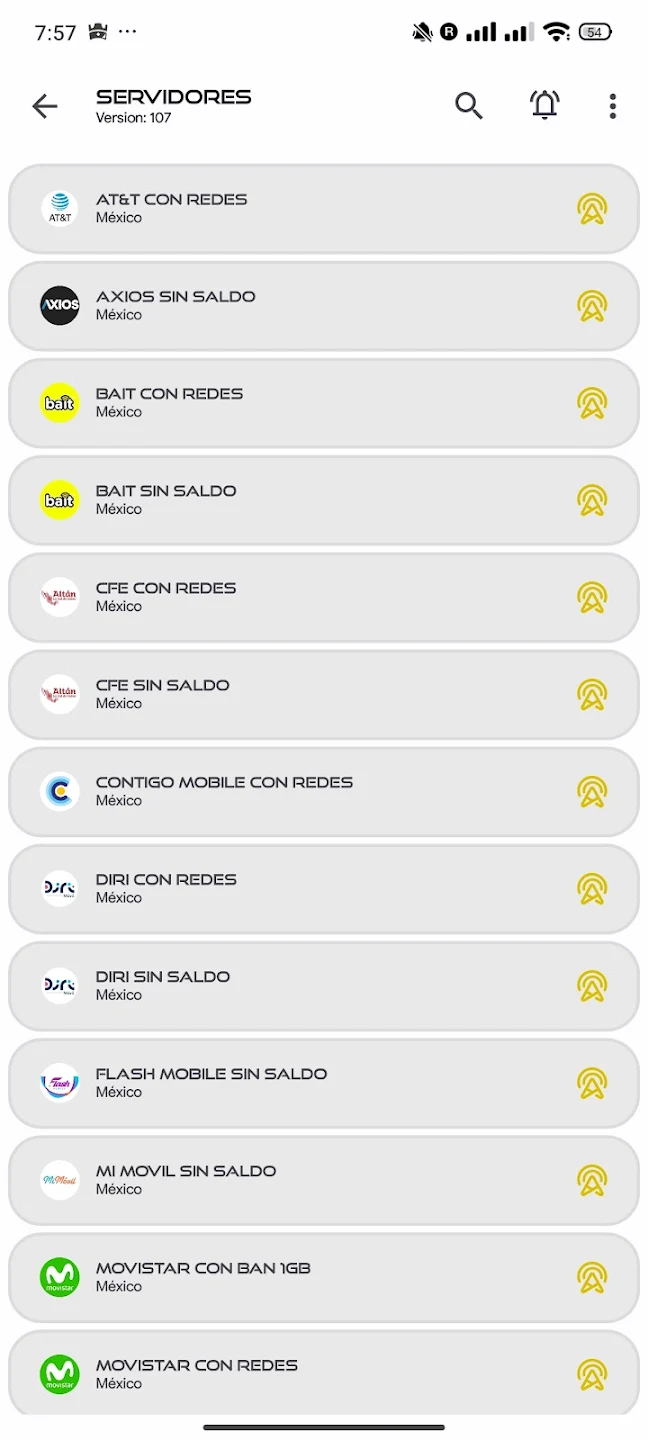Select BAIT CON REDES server
The width and height of the screenshot is (648, 1440).
tap(323, 402)
